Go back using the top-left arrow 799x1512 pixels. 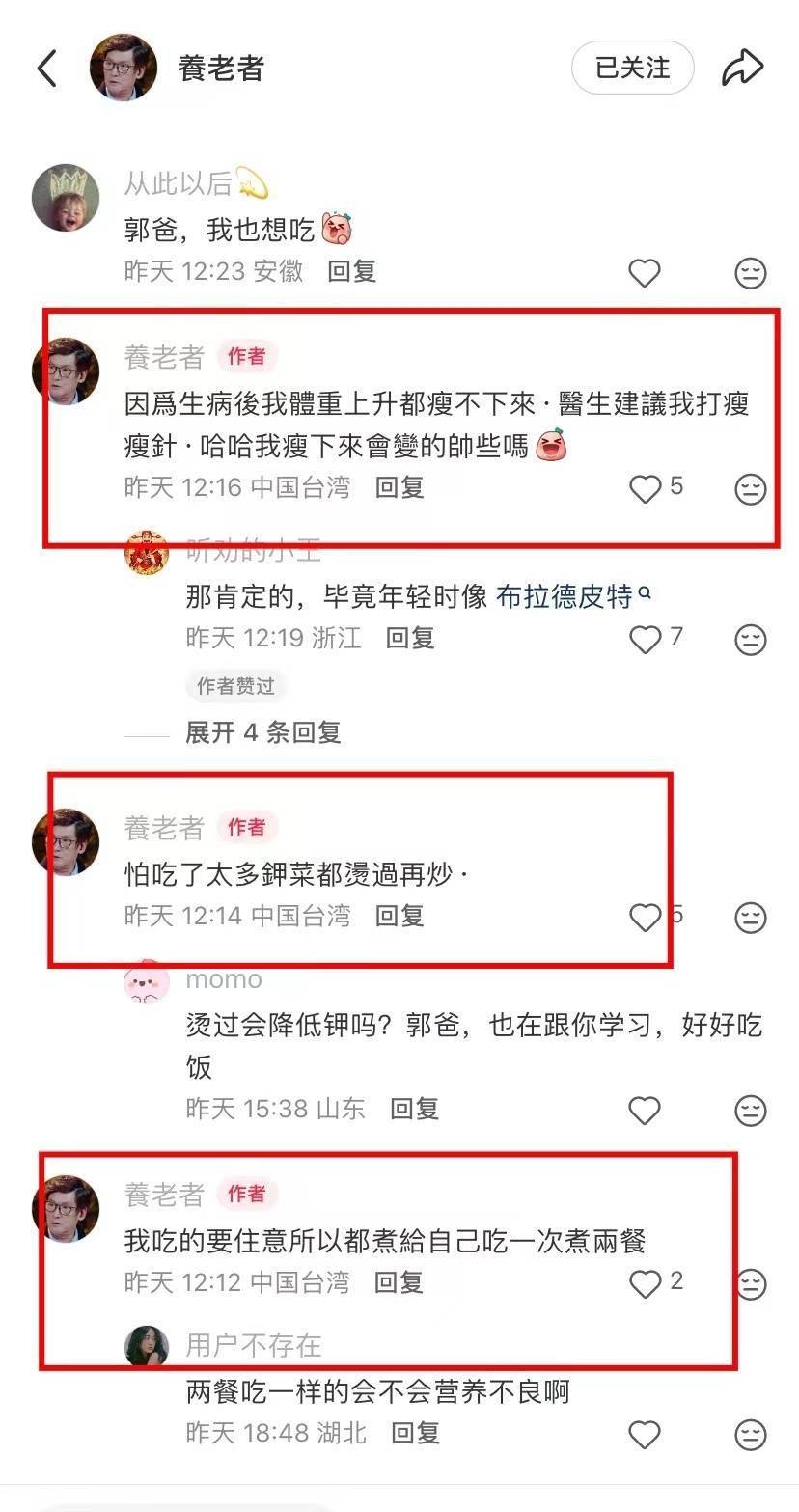pos(46,68)
